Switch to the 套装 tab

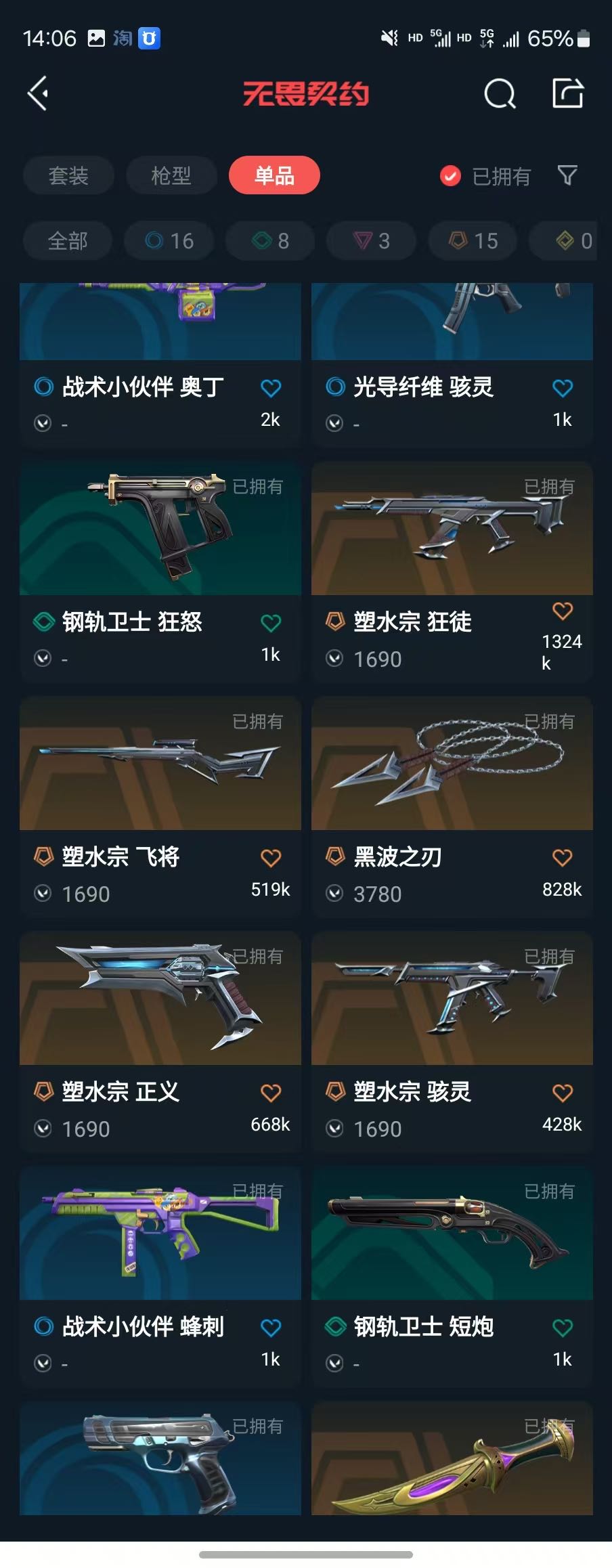click(68, 176)
